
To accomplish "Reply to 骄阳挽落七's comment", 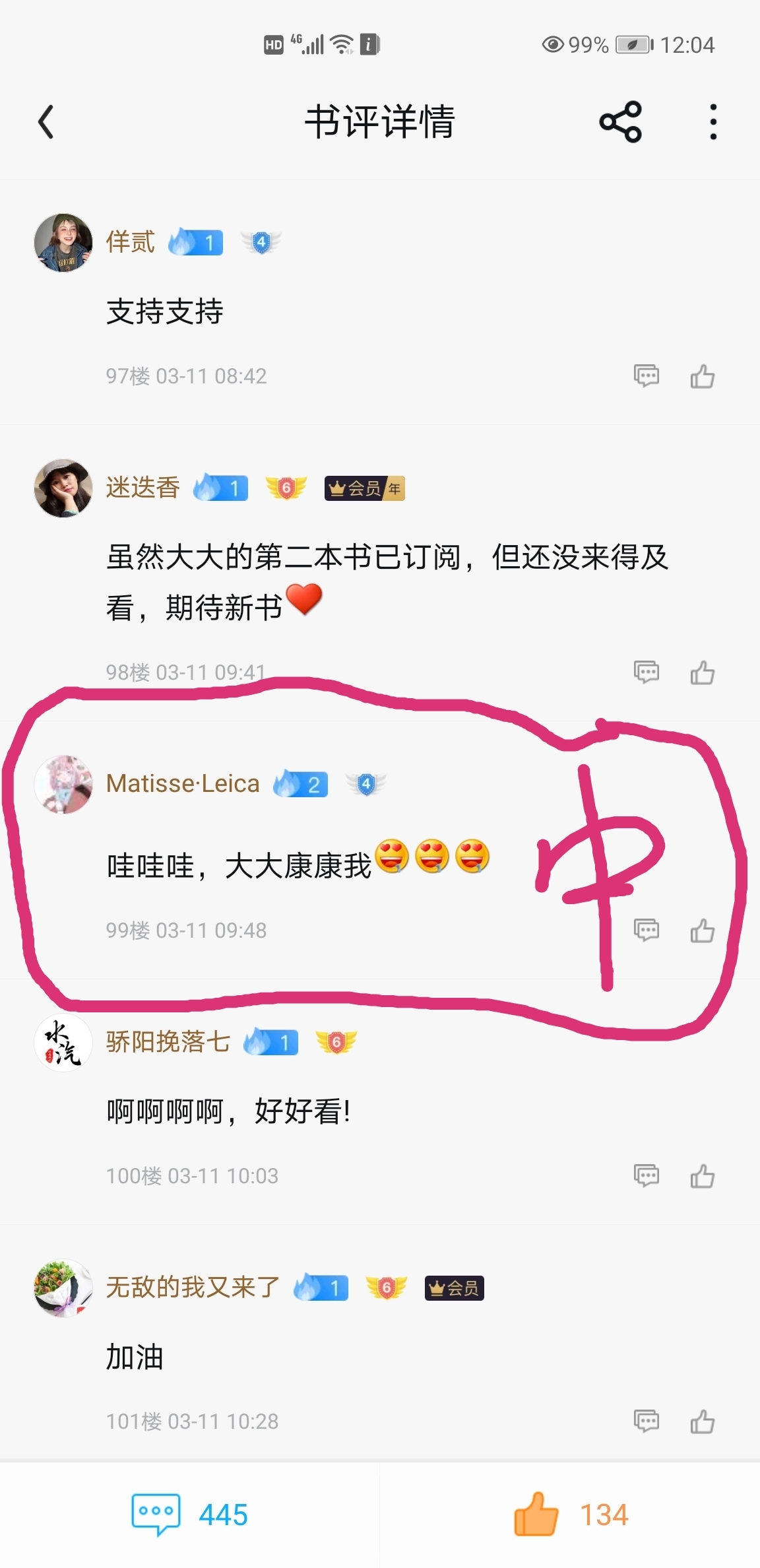I will (x=646, y=1176).
